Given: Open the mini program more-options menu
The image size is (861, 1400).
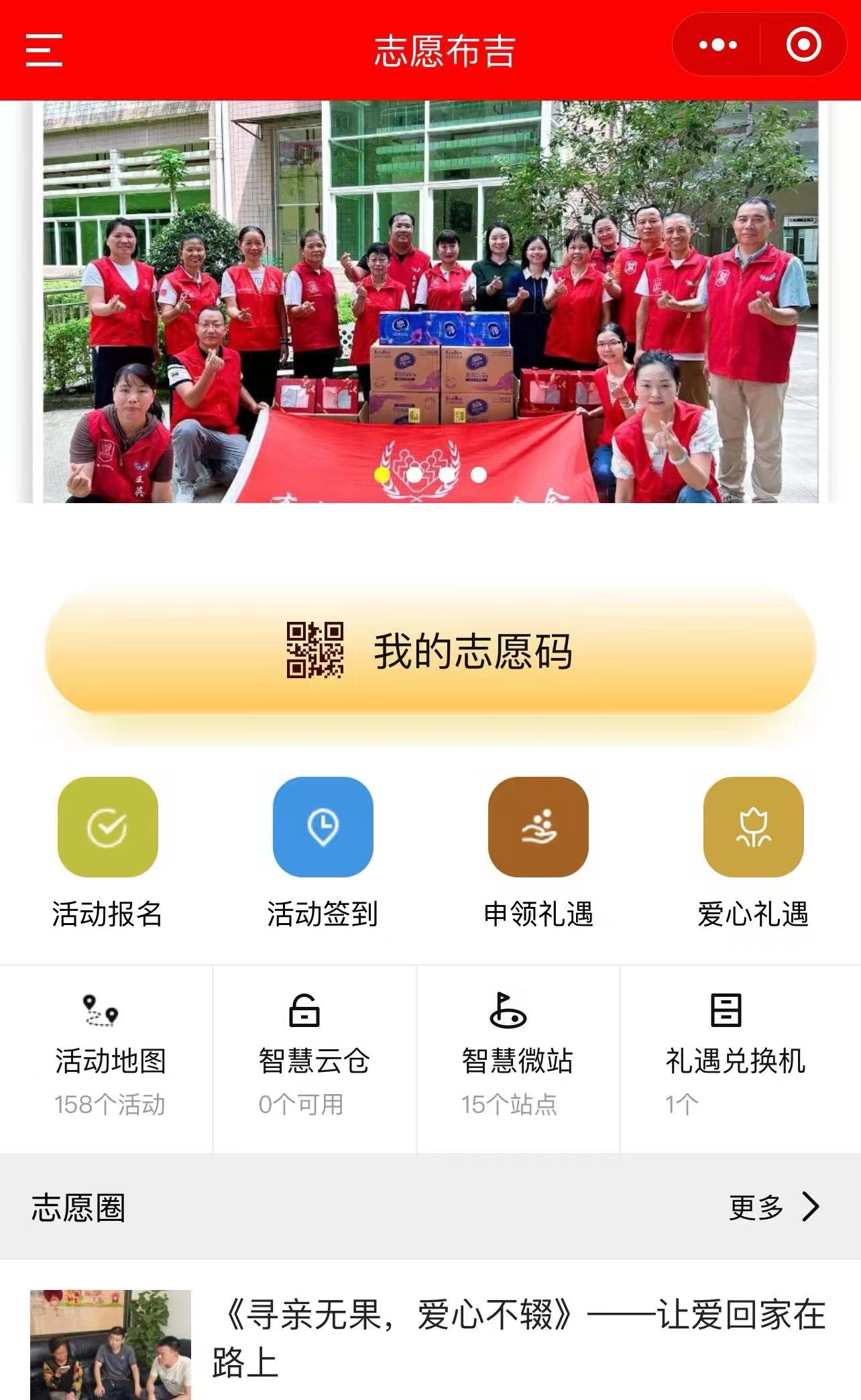Looking at the screenshot, I should pos(717,45).
